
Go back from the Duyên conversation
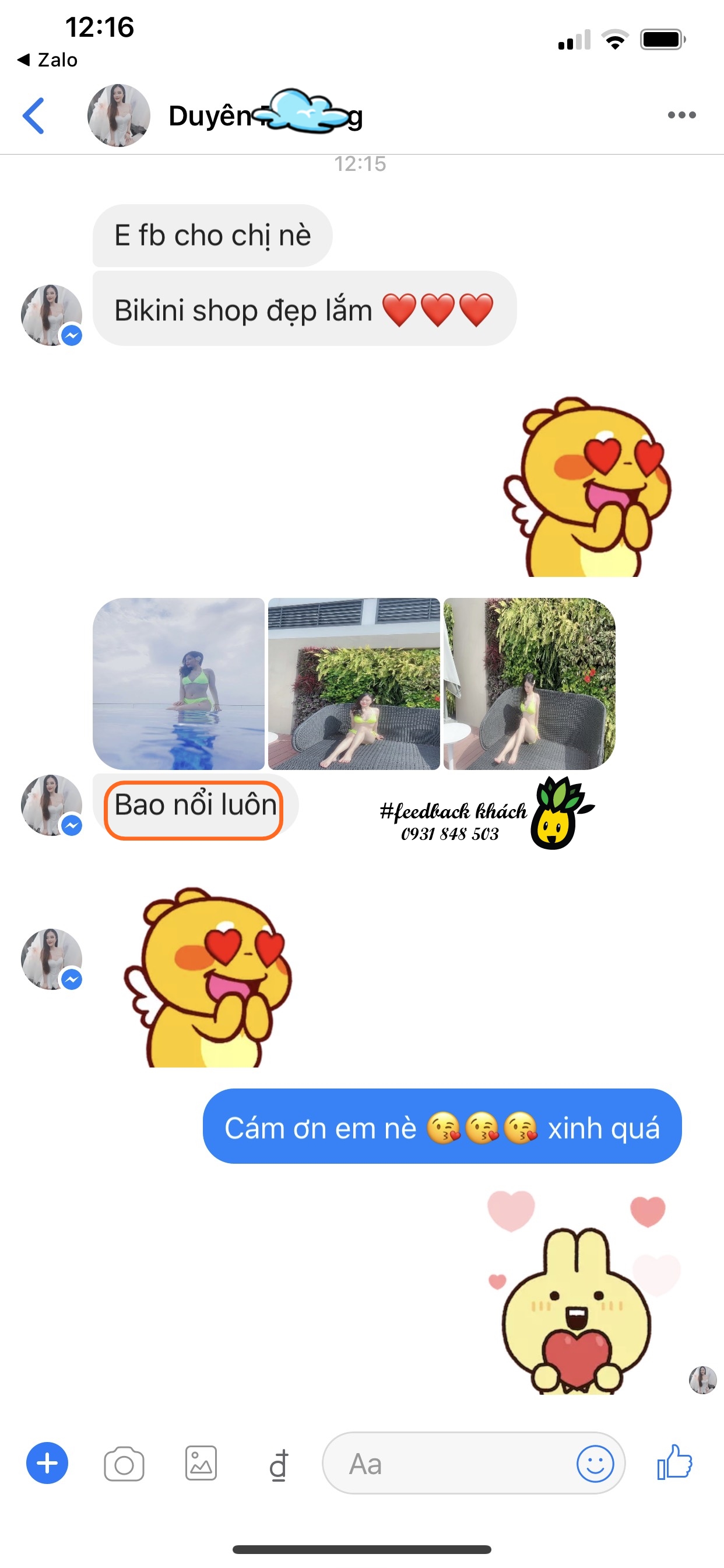tap(34, 115)
